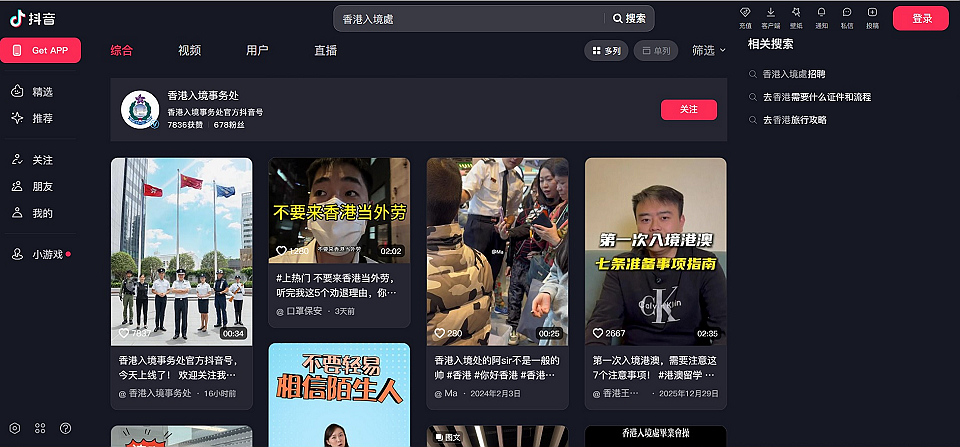Open the 通知 notifications icon

click(x=821, y=18)
